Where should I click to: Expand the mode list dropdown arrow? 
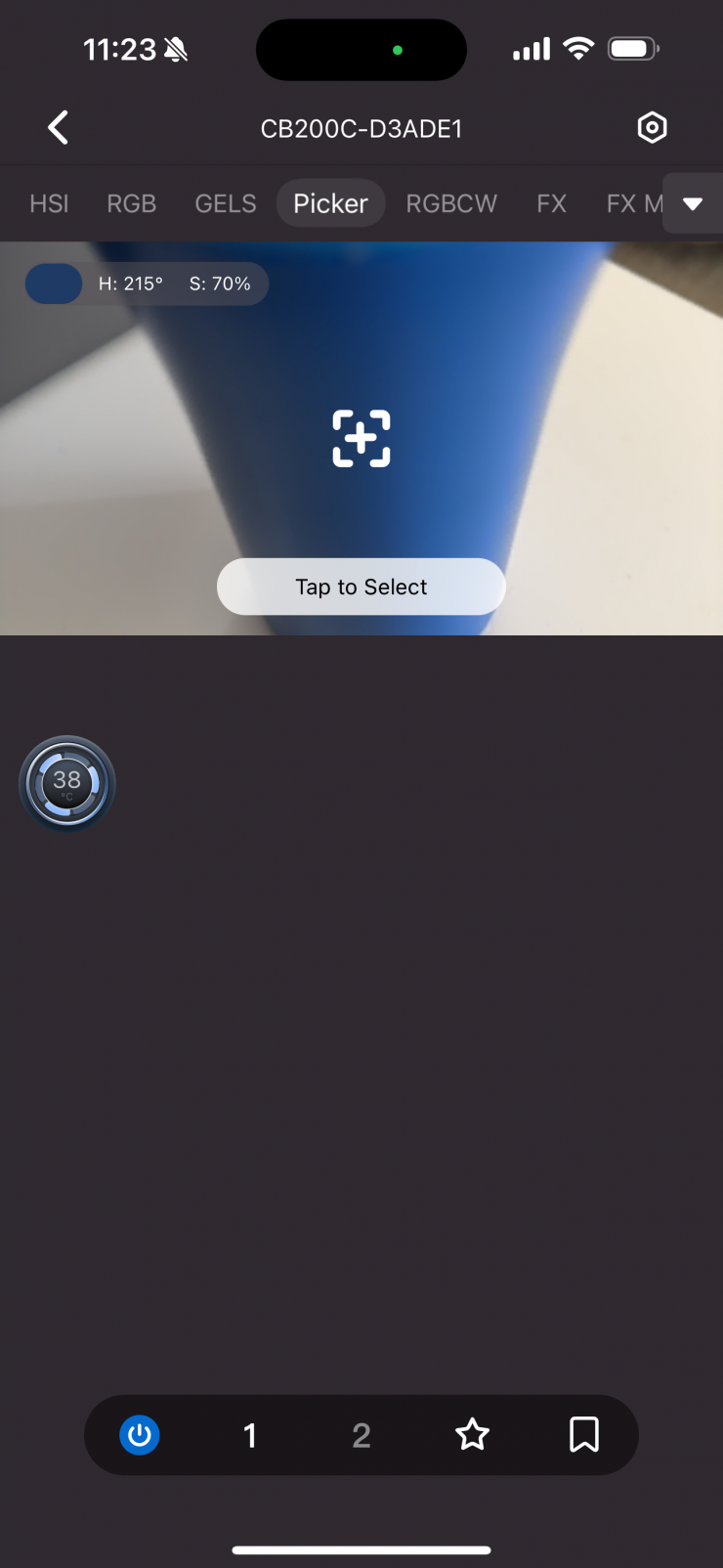[693, 203]
